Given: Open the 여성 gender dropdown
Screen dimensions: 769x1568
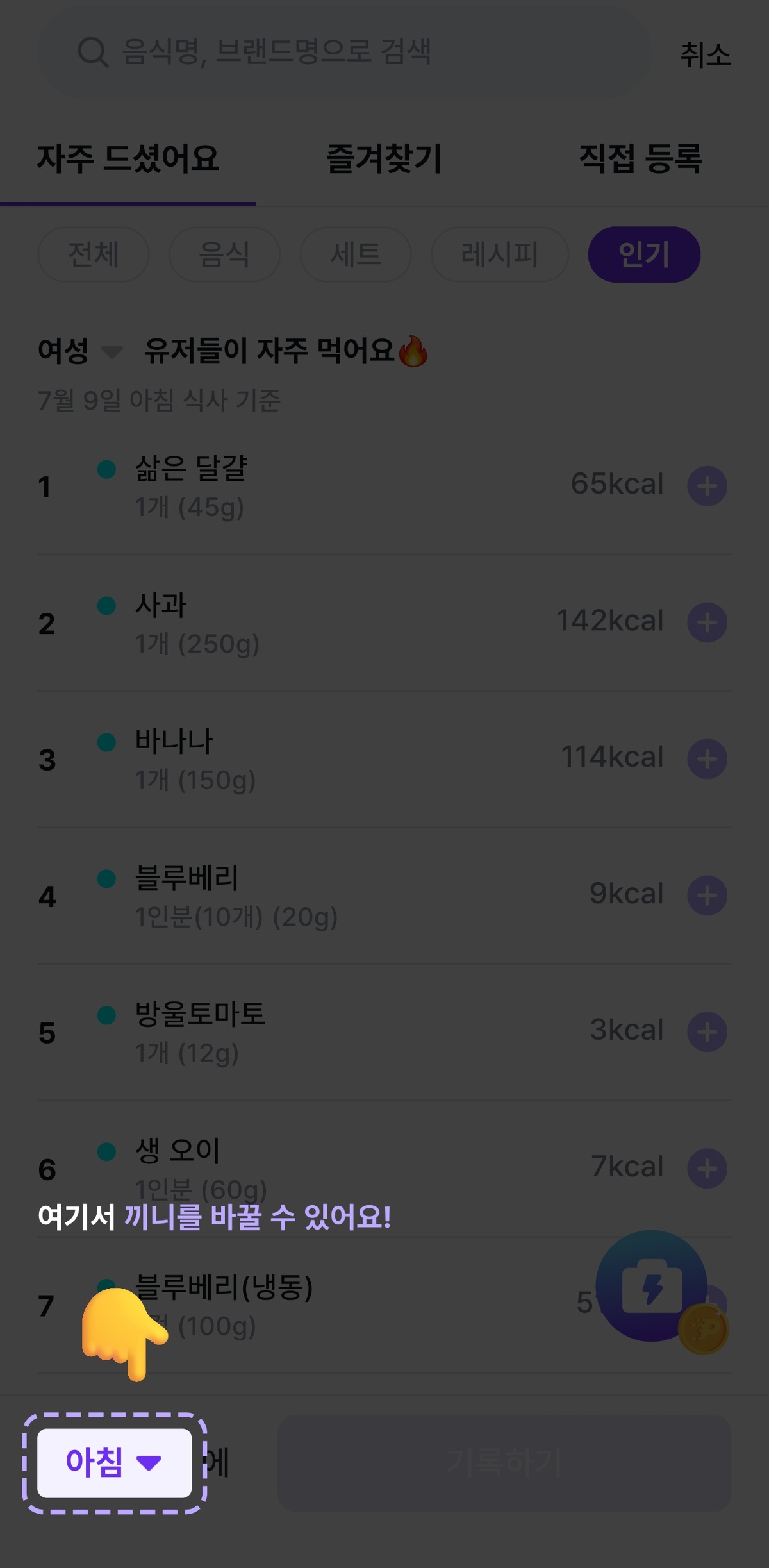Looking at the screenshot, I should 79,351.
